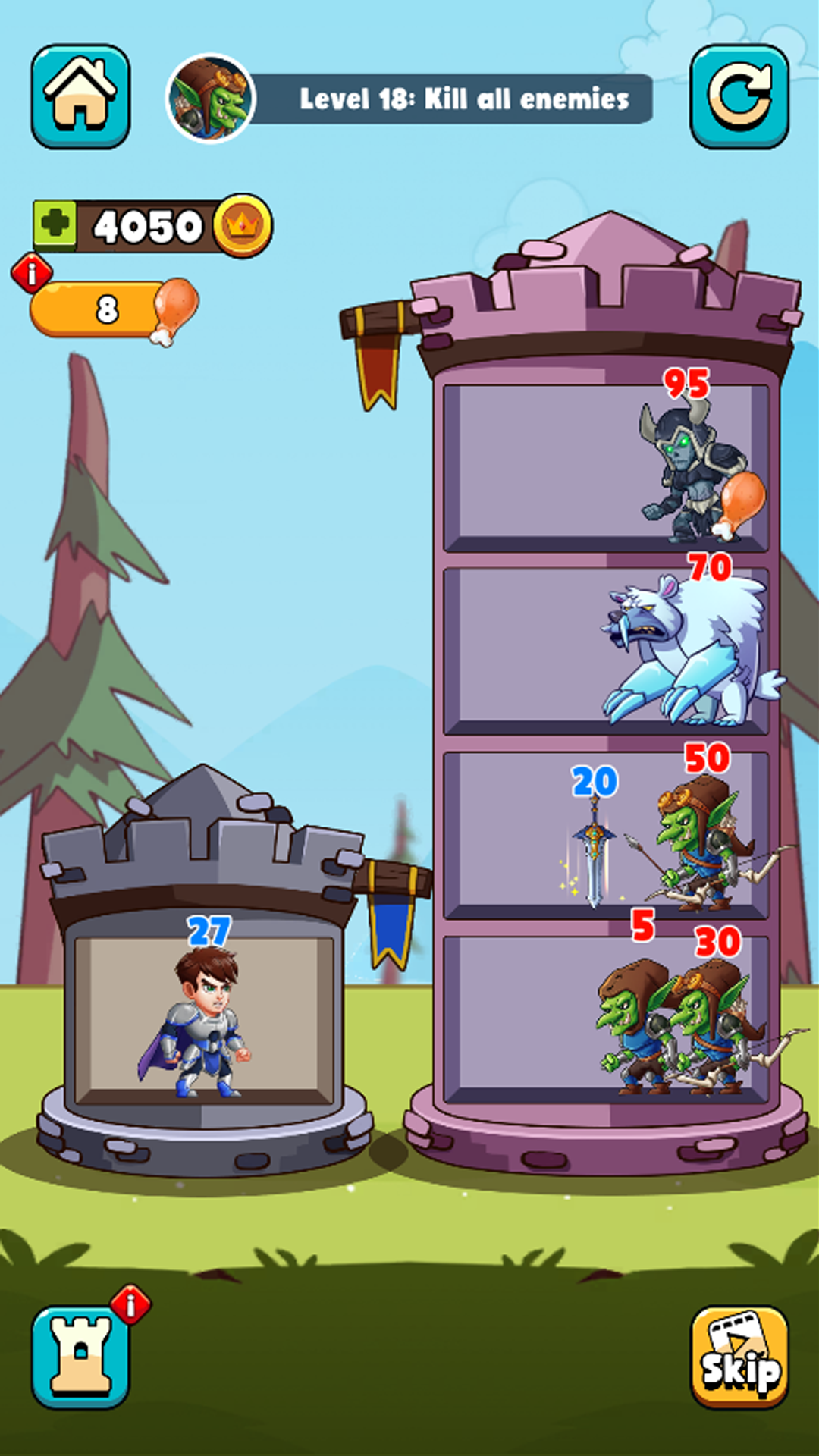Viewport: 819px width, 1456px height.
Task: Add more coins with green plus
Action: click(55, 224)
